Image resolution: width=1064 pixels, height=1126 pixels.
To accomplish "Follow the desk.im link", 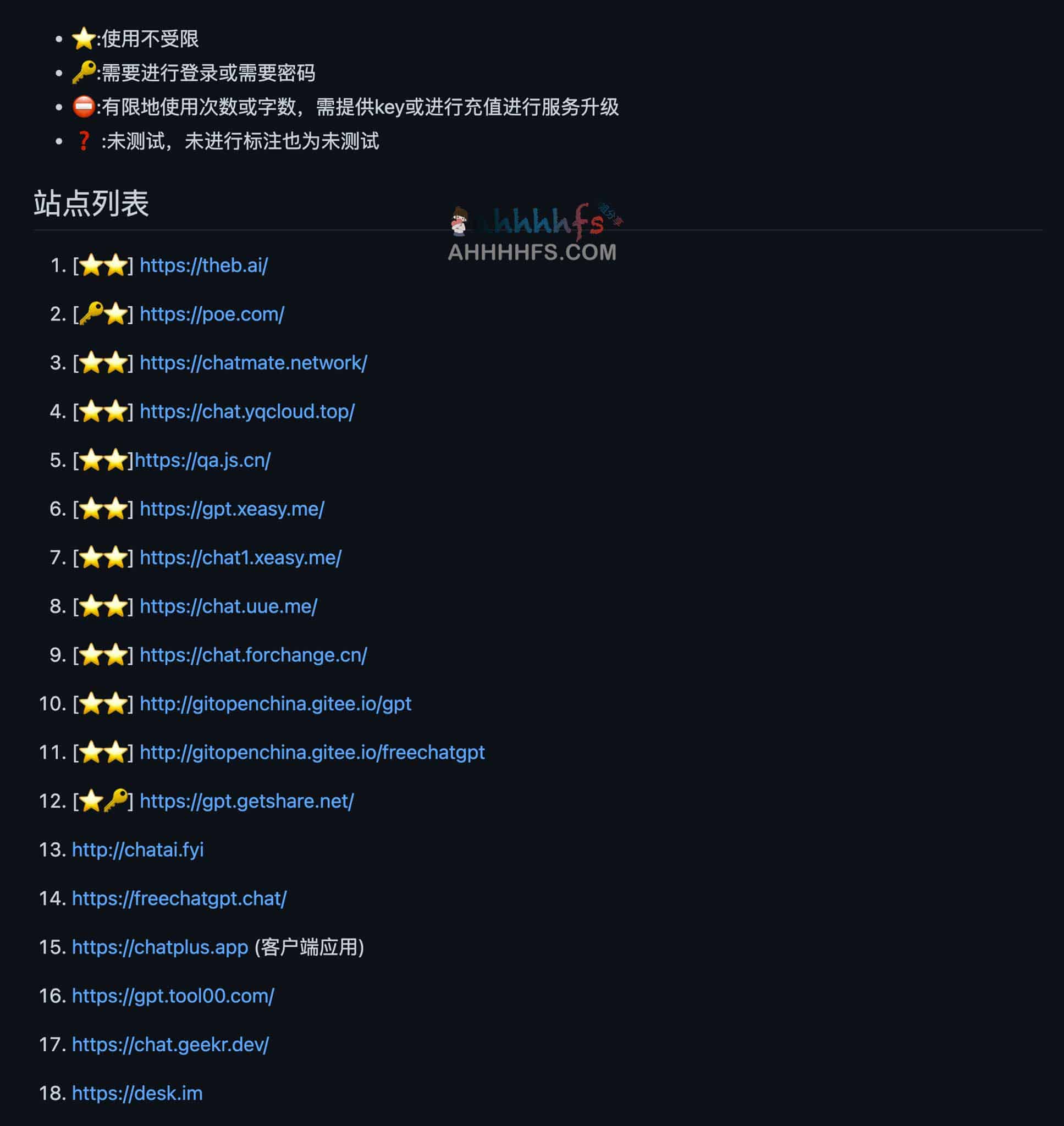I will pos(137,1094).
